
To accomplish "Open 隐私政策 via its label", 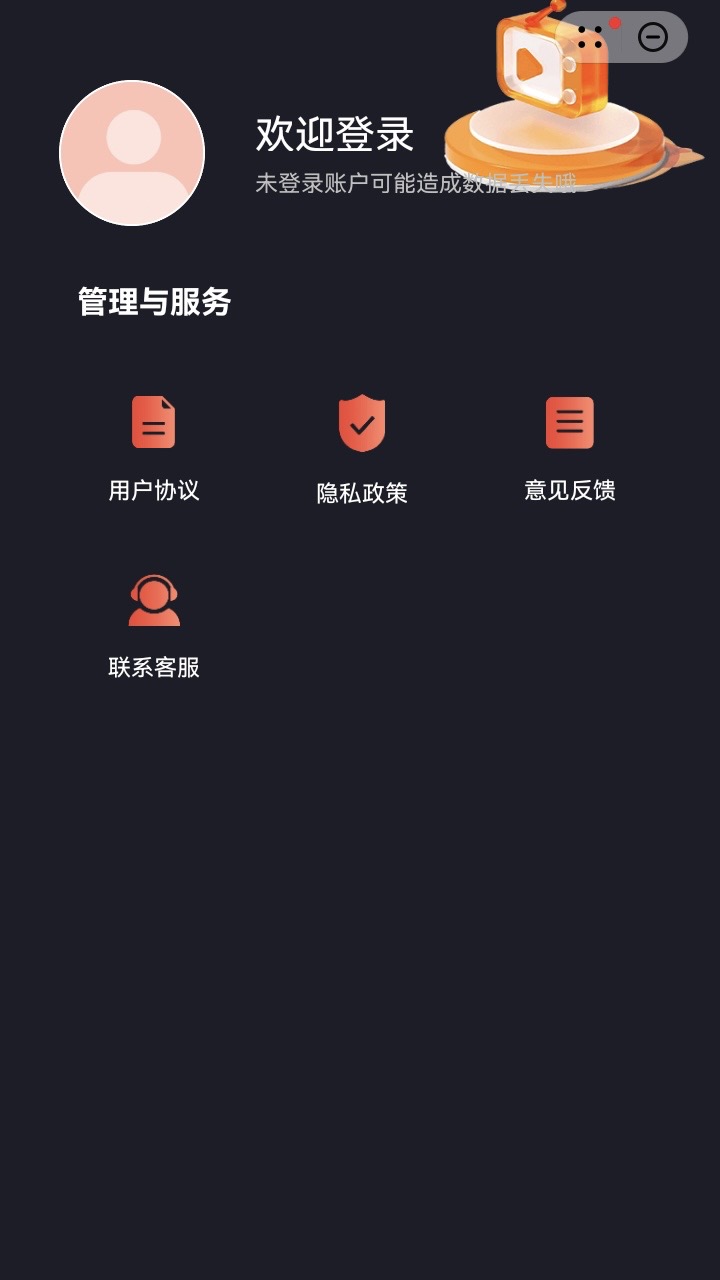I will [x=362, y=493].
